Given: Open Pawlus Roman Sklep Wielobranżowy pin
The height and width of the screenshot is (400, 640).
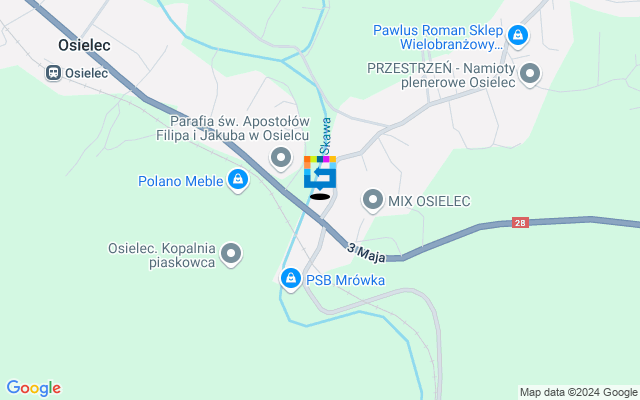Looking at the screenshot, I should [517, 37].
